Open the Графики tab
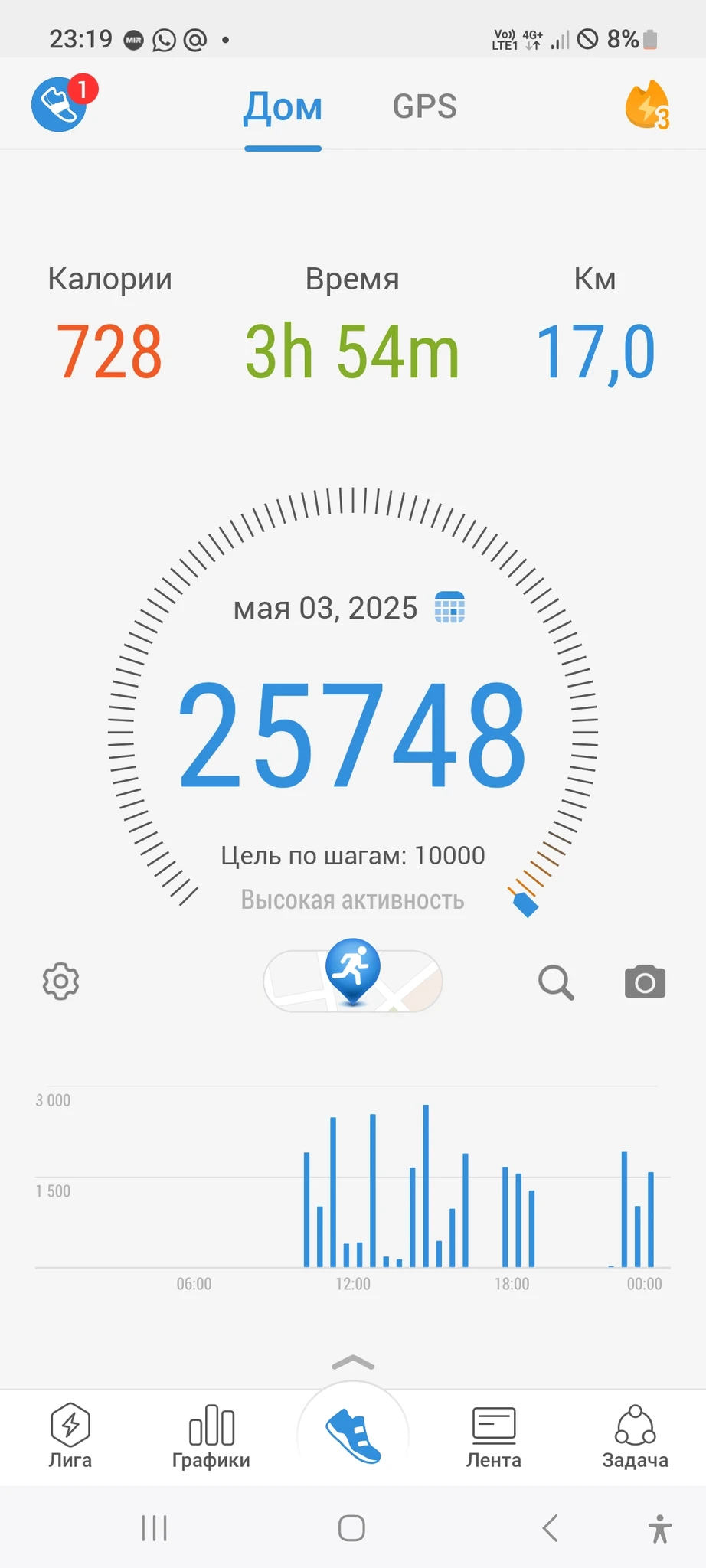706x1568 pixels. click(x=211, y=1436)
